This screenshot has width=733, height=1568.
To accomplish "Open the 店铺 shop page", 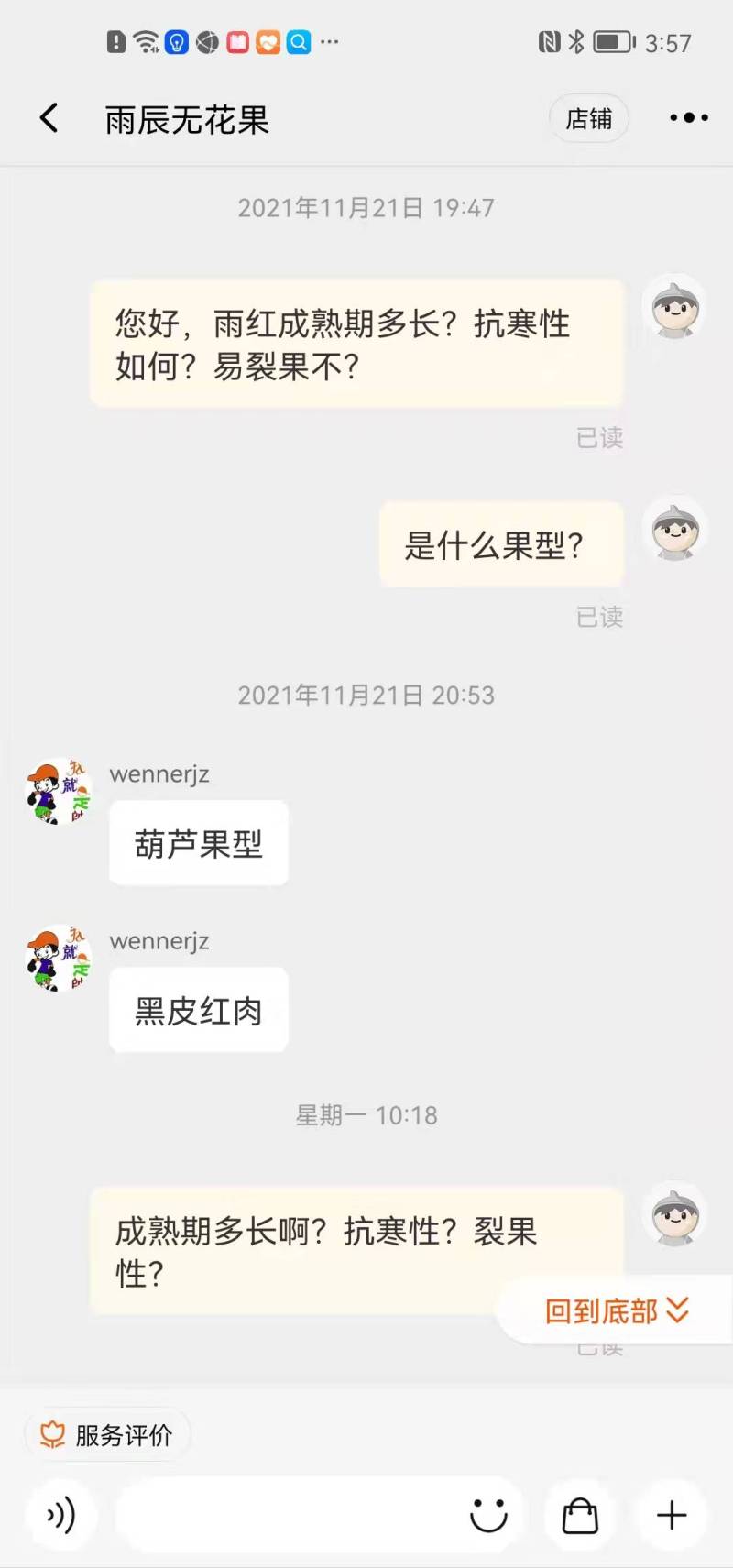I will (x=588, y=118).
